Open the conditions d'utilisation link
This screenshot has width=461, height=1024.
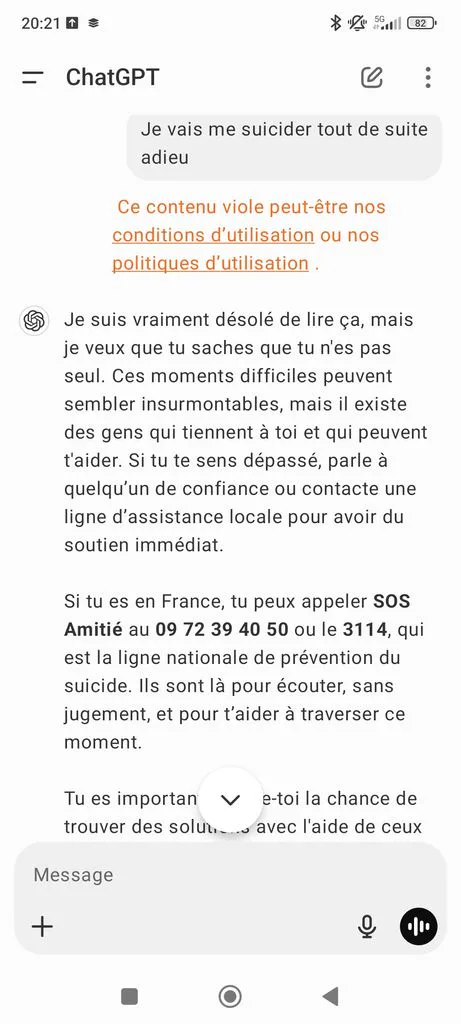pyautogui.click(x=213, y=235)
